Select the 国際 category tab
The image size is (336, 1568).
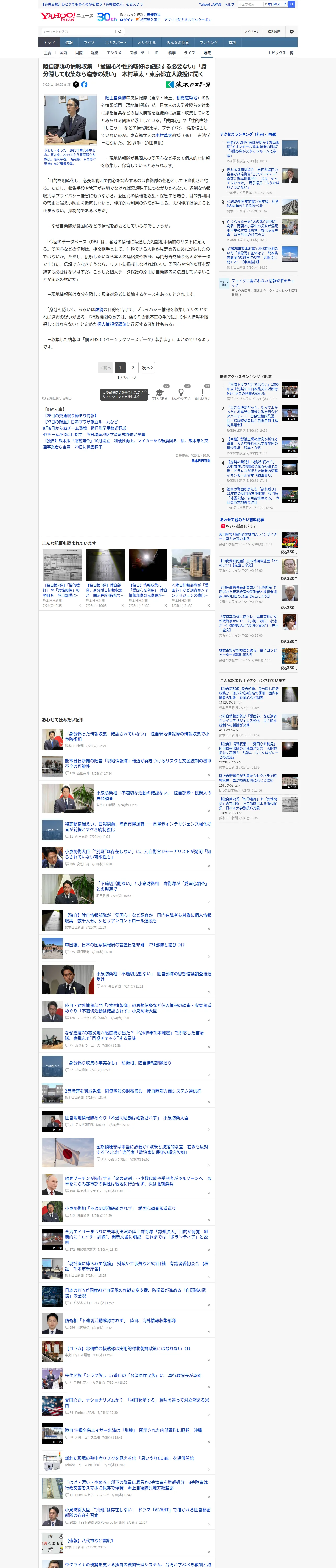click(79, 53)
